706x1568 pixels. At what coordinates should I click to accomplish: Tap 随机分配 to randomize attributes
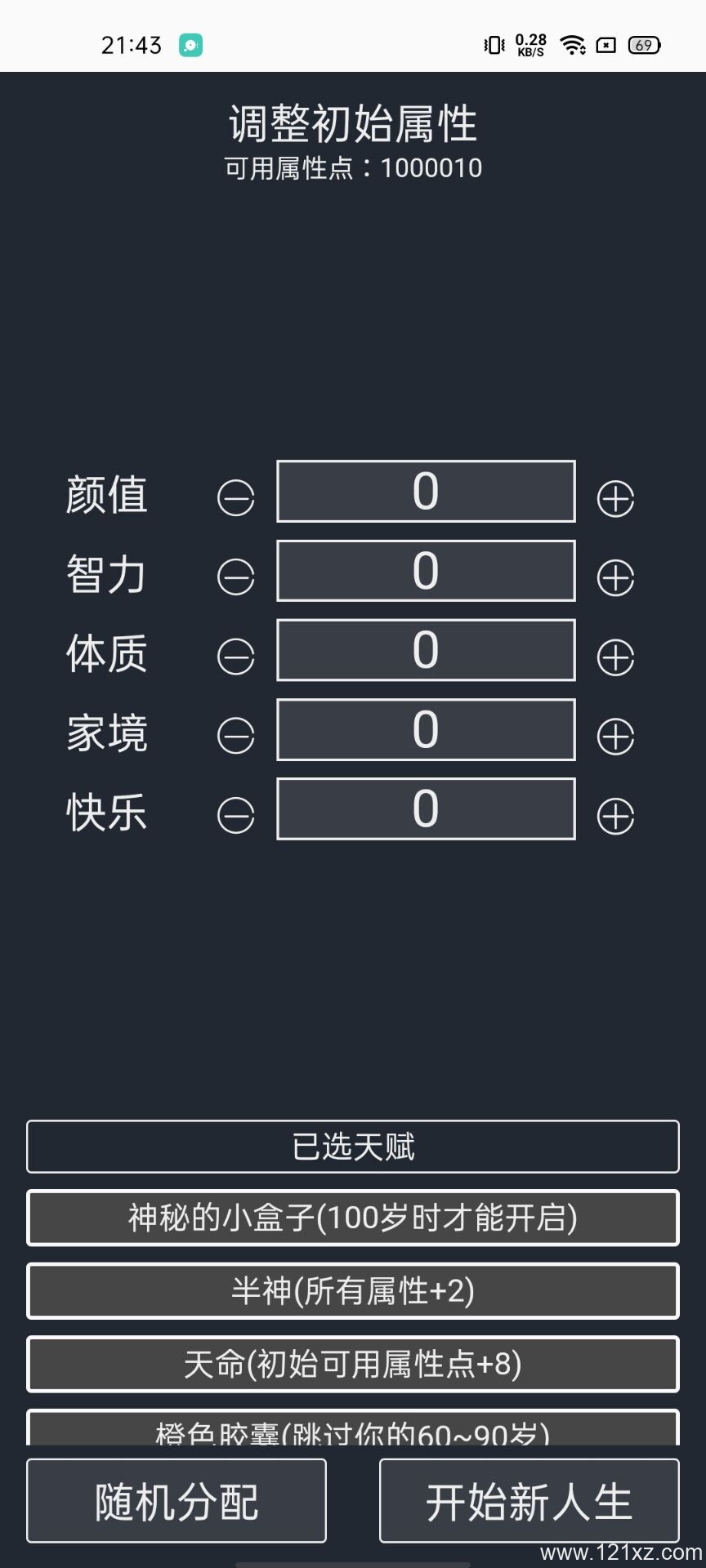click(x=176, y=1501)
